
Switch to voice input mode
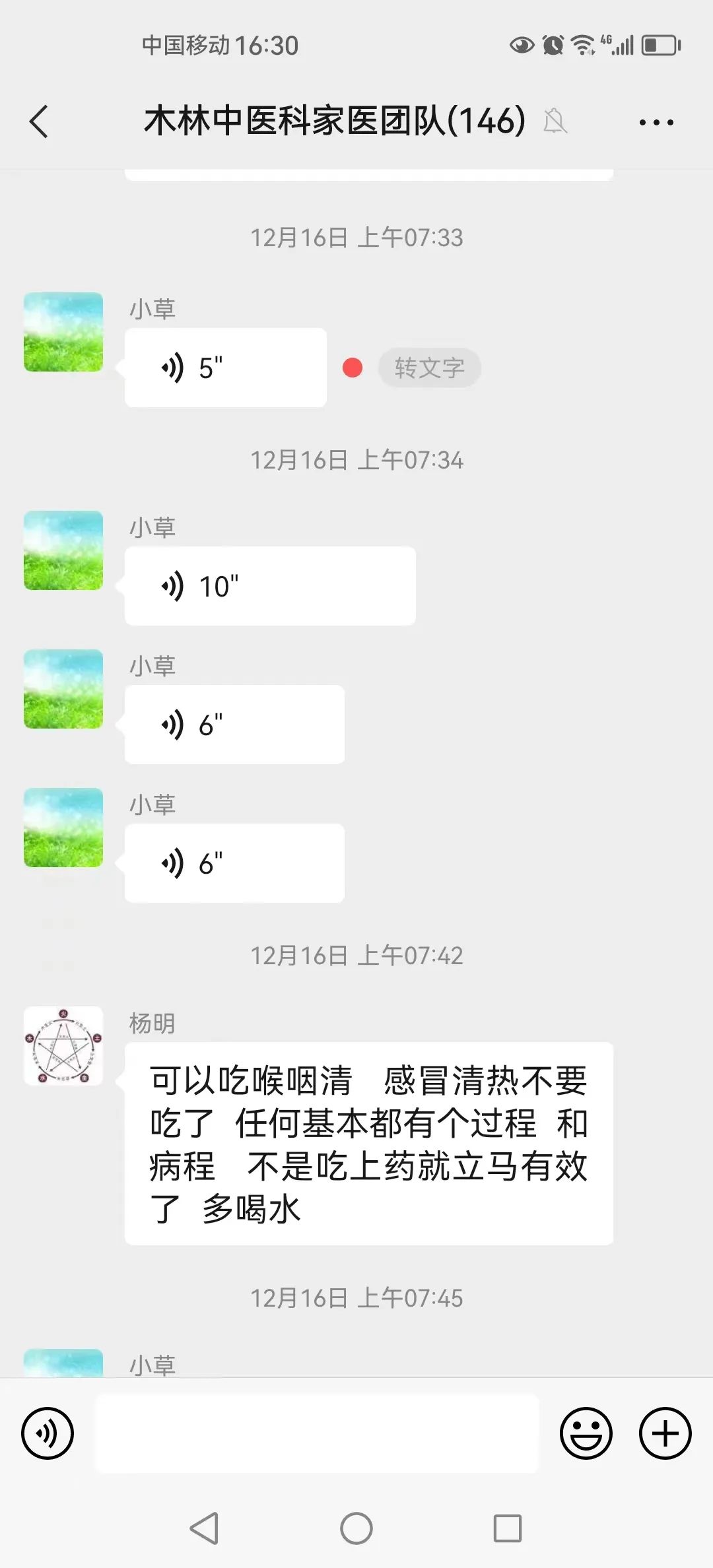pyautogui.click(x=48, y=1433)
